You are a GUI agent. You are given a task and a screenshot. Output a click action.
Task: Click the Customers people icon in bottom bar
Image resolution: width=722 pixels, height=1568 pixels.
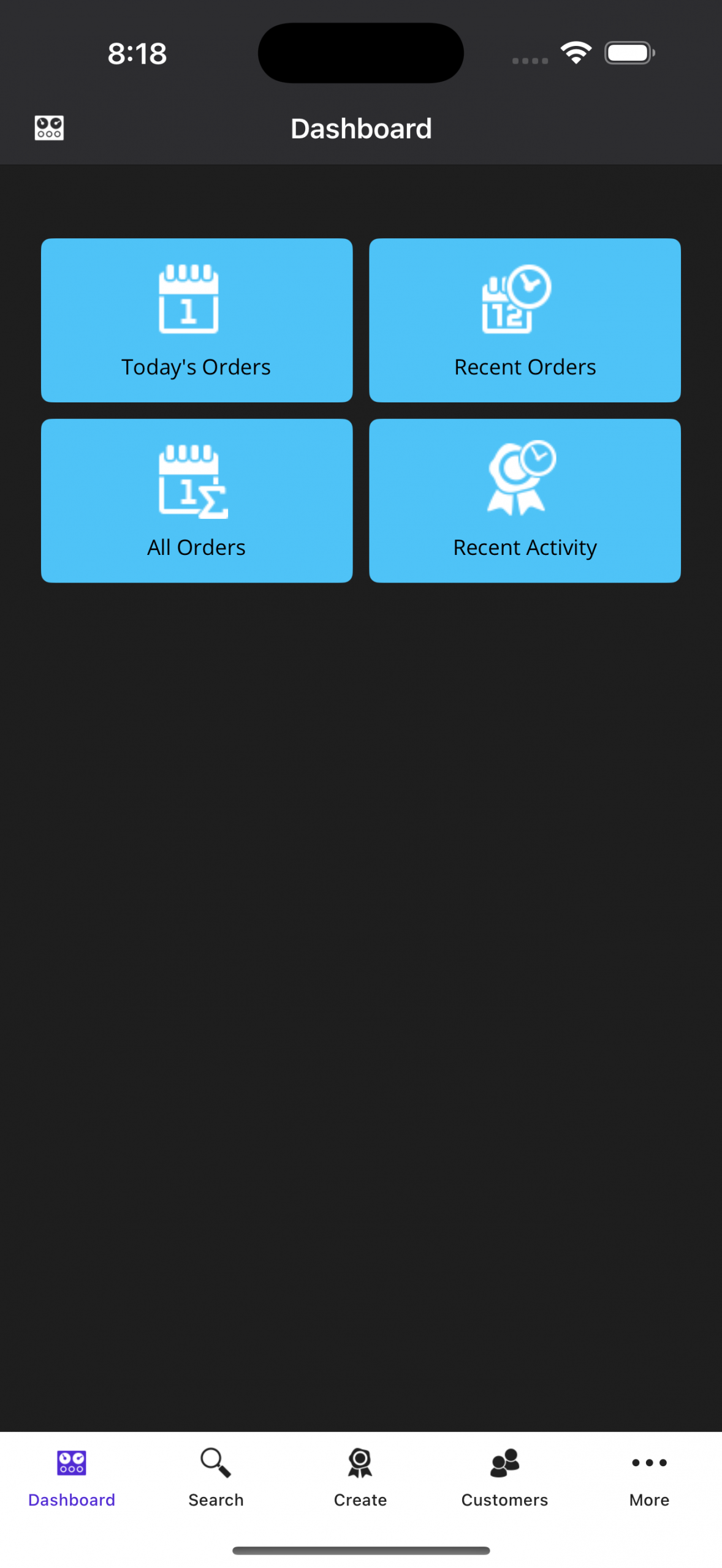pos(504,1463)
